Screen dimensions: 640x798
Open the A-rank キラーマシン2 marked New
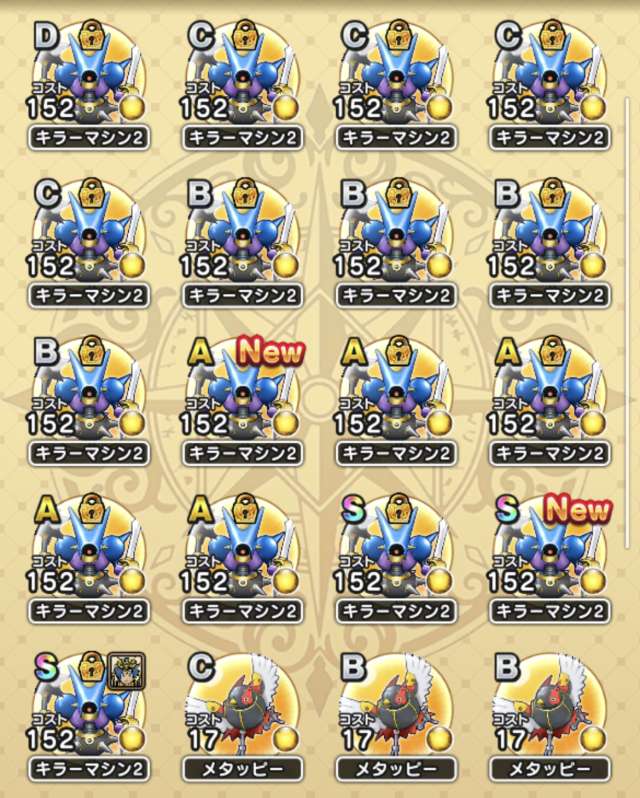pos(242,399)
